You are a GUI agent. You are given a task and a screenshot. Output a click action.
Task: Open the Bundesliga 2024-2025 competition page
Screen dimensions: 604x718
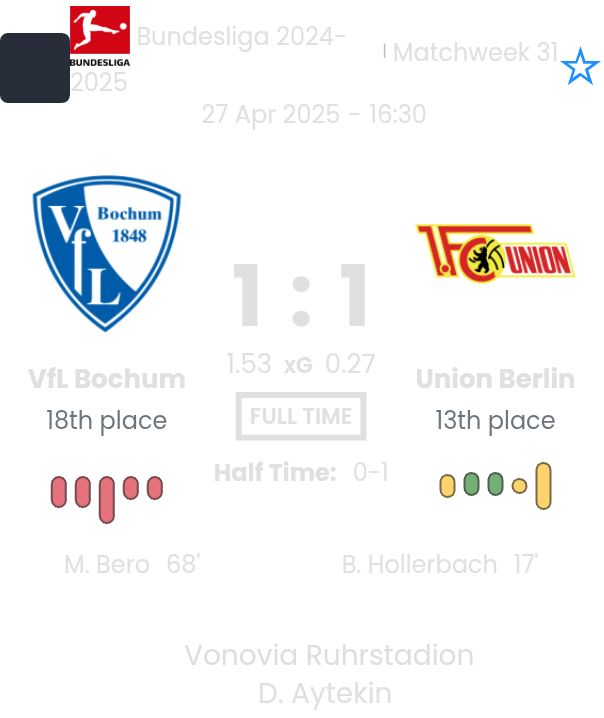pos(210,58)
